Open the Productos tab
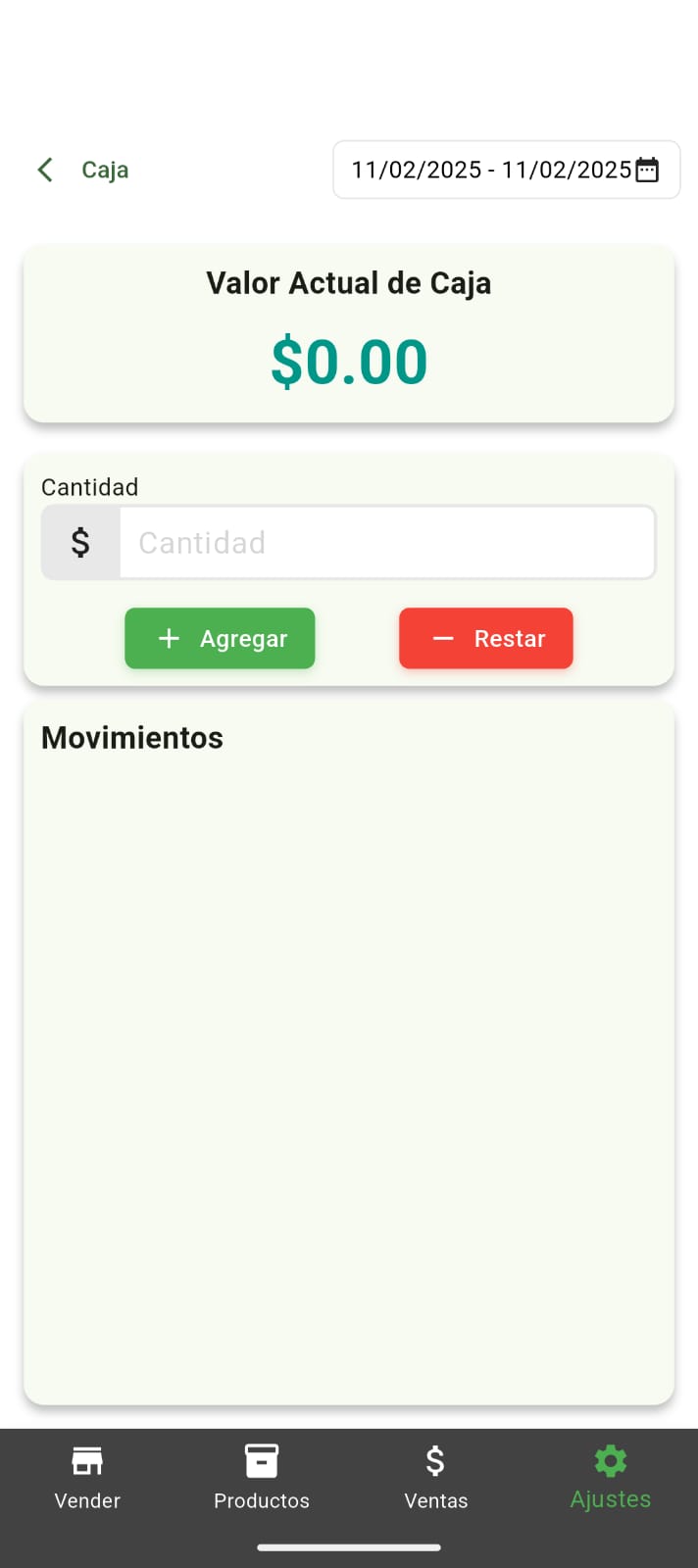Image resolution: width=698 pixels, height=1568 pixels. 262,1477
